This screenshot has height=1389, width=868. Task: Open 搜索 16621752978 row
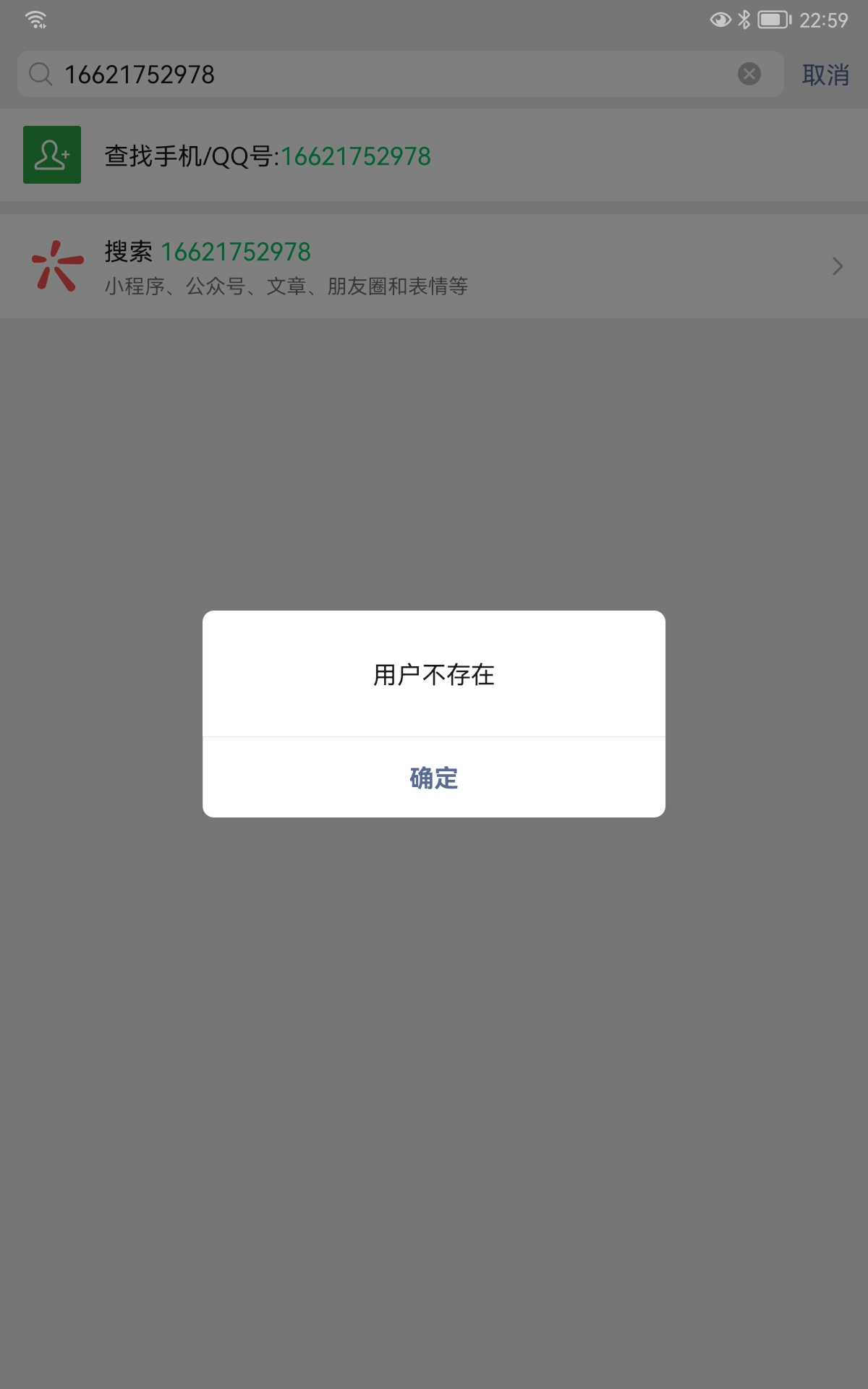[434, 267]
